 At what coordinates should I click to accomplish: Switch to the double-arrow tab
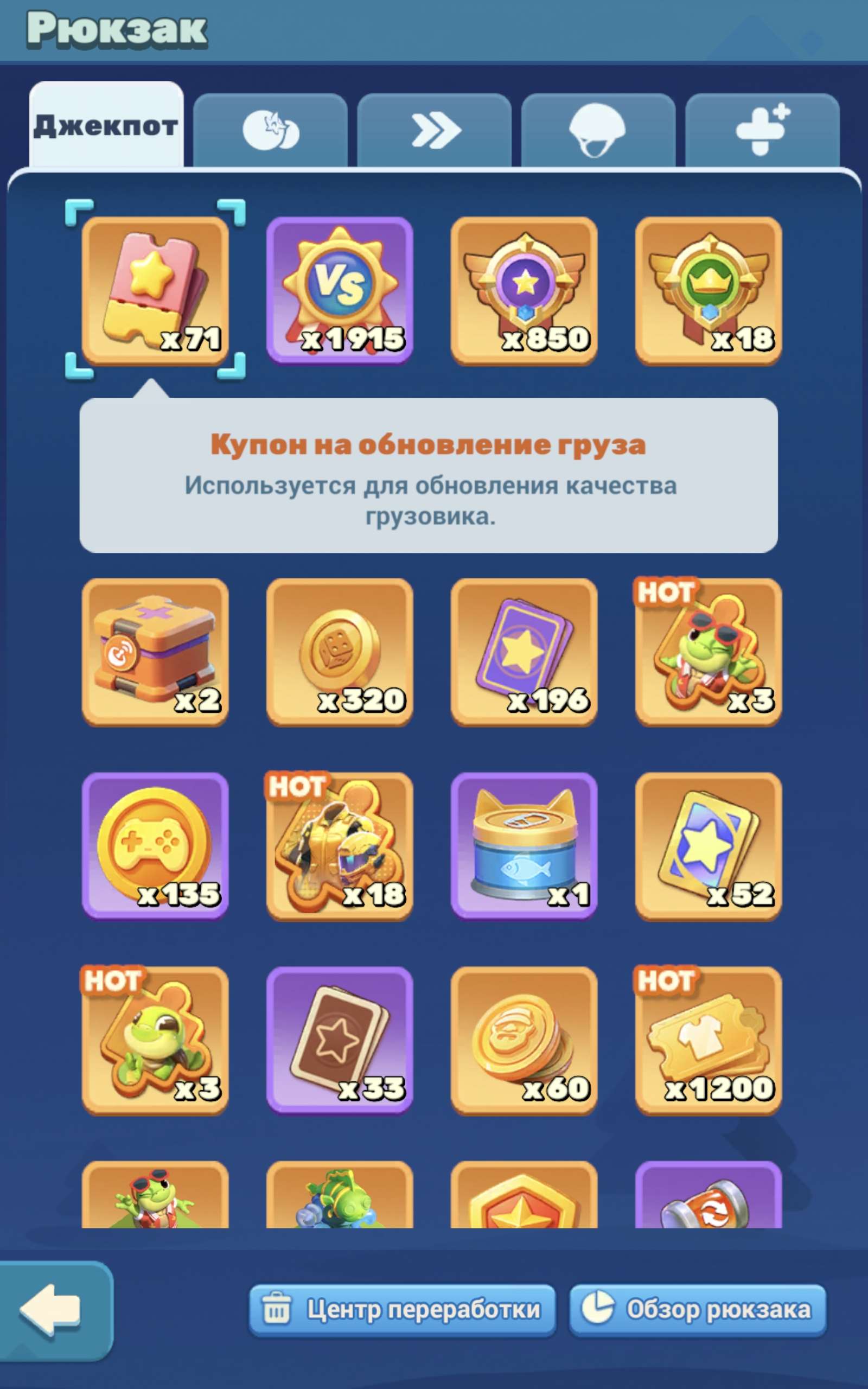point(435,126)
